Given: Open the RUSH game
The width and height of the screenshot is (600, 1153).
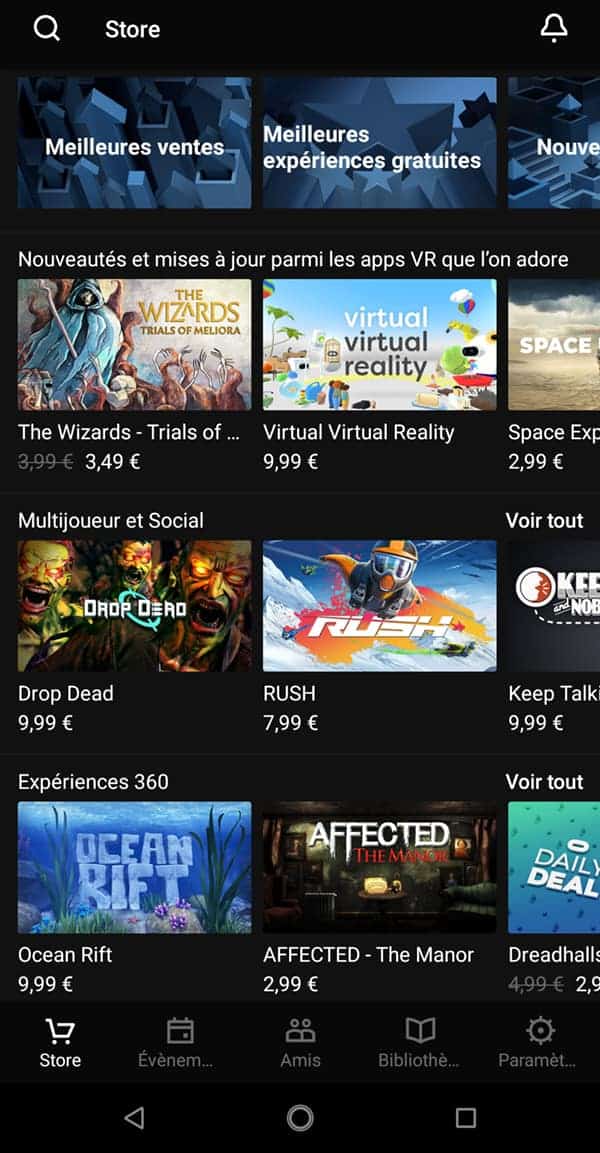Looking at the screenshot, I should pyautogui.click(x=379, y=605).
